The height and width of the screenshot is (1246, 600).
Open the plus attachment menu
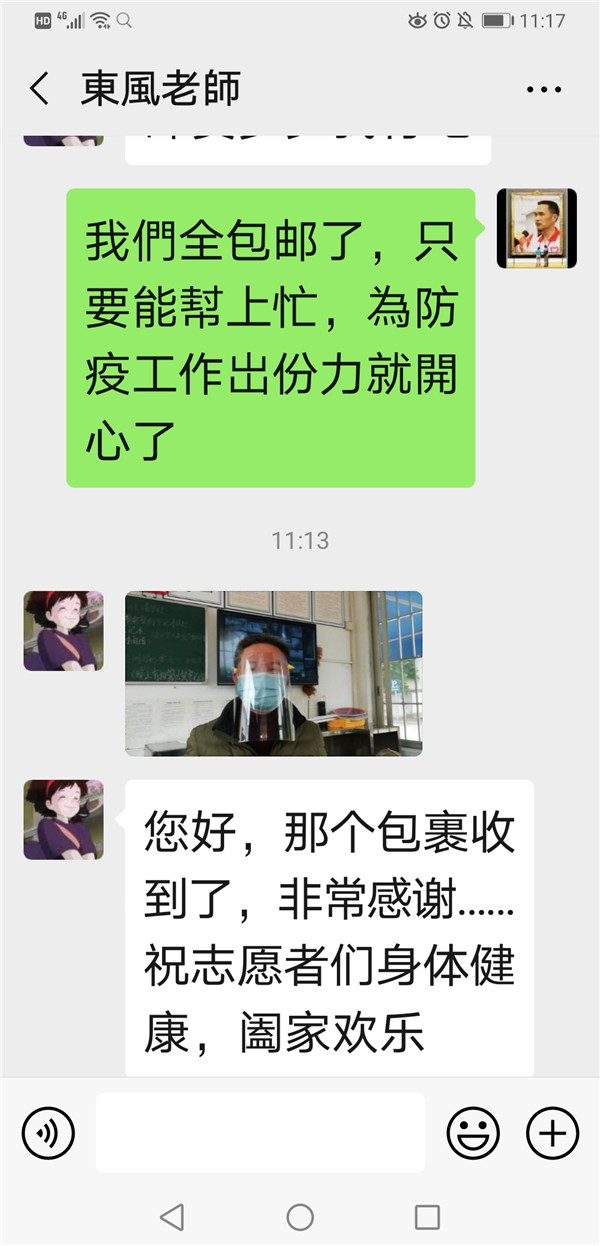coord(552,1133)
